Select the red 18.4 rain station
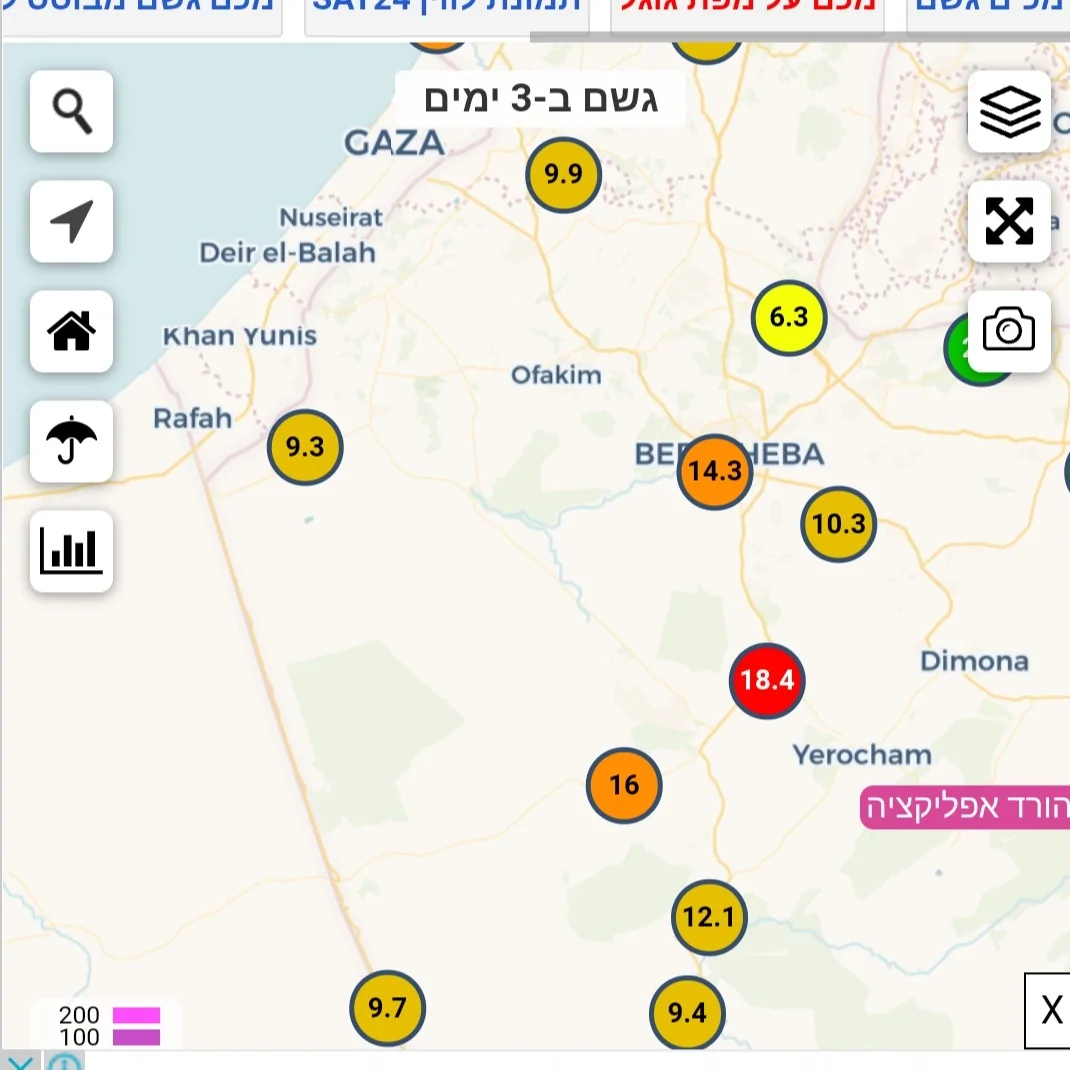 (767, 681)
